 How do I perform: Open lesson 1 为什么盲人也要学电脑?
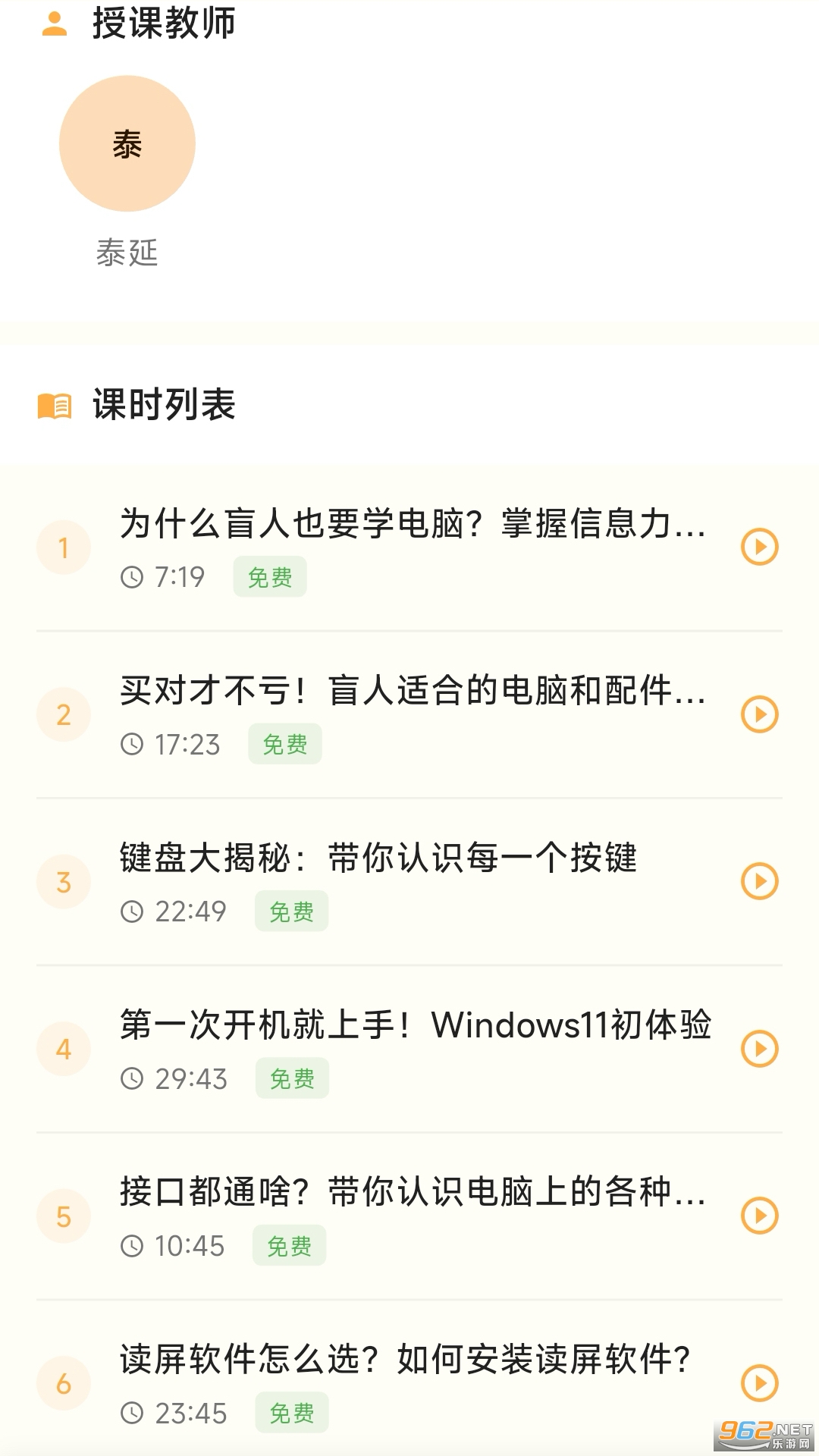click(413, 524)
